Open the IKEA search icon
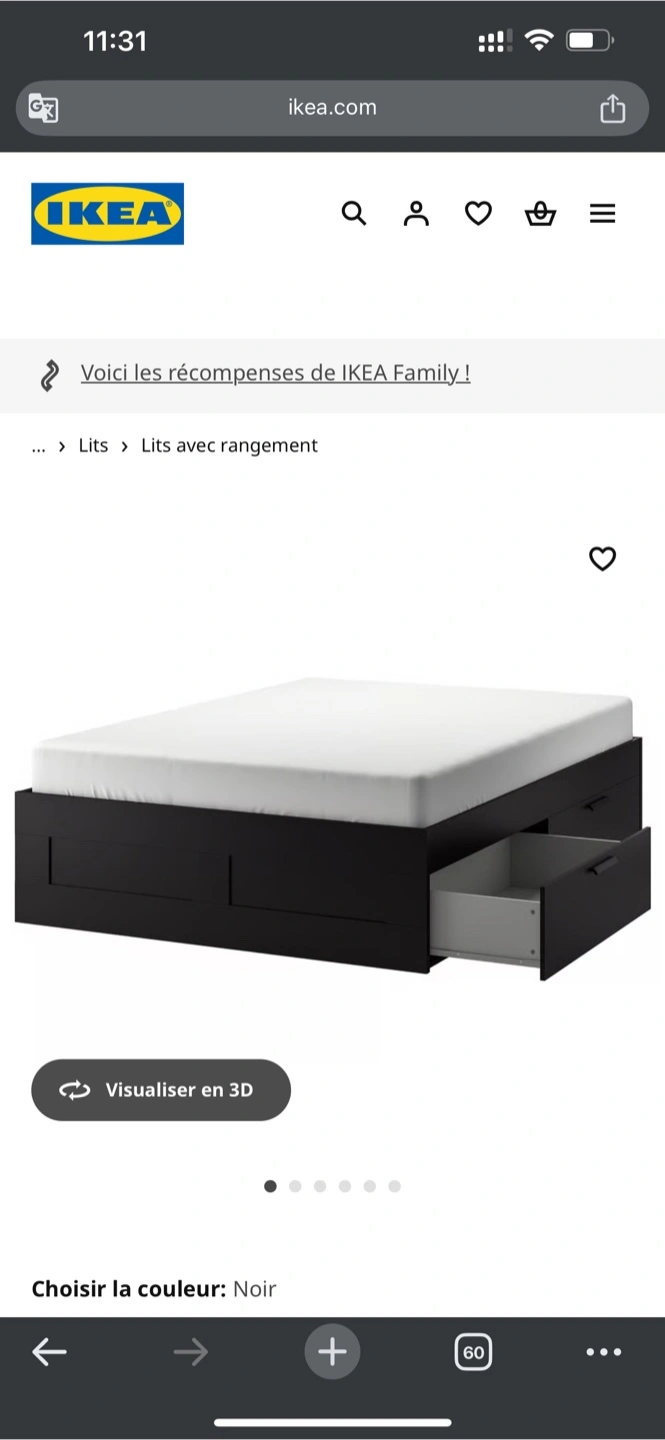The width and height of the screenshot is (665, 1440). tap(354, 213)
